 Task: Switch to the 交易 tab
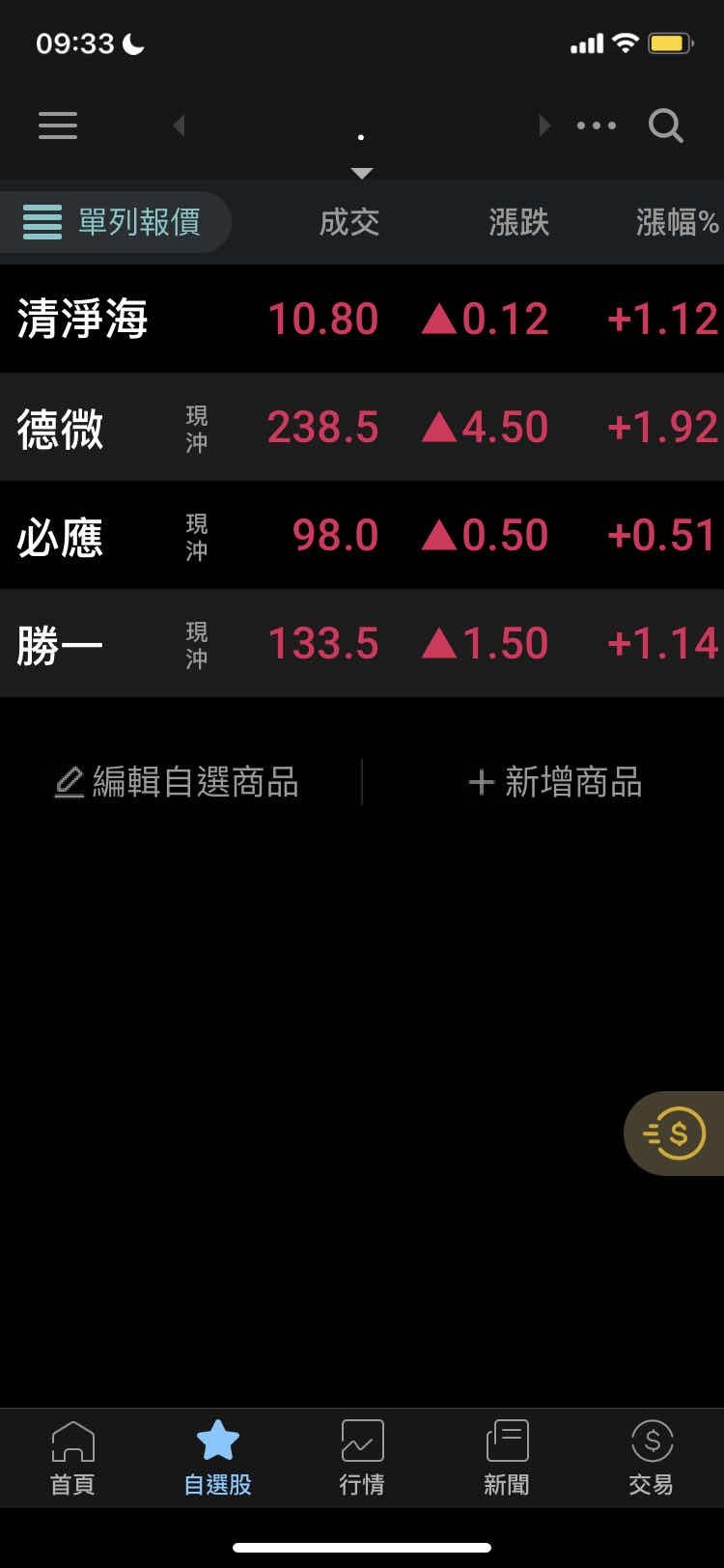coord(652,1458)
